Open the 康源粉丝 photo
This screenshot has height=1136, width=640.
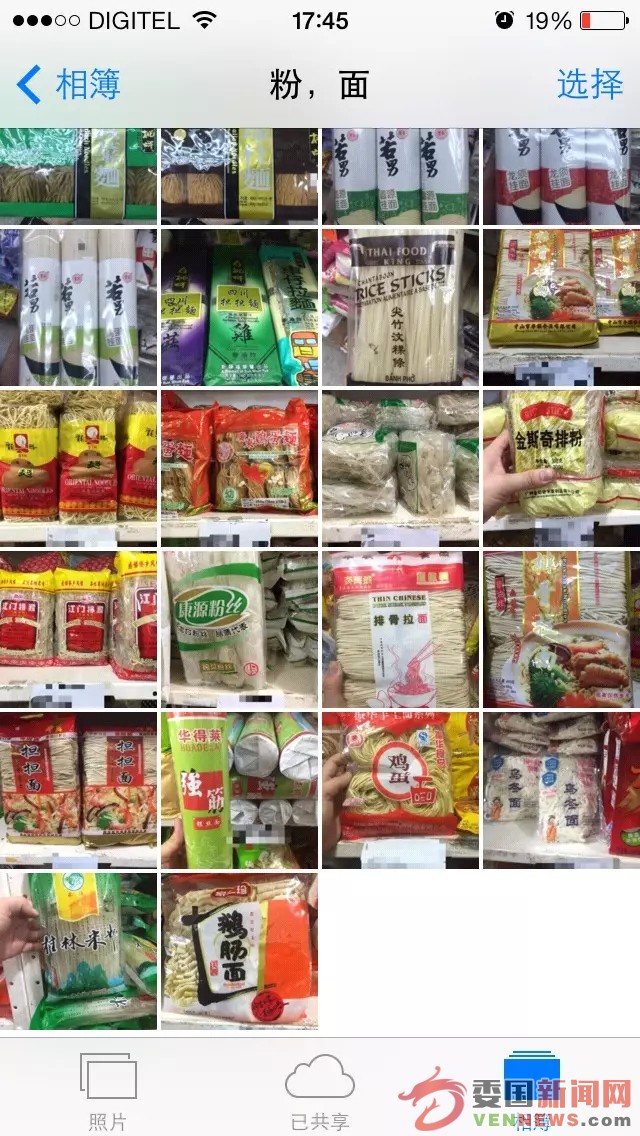click(239, 629)
